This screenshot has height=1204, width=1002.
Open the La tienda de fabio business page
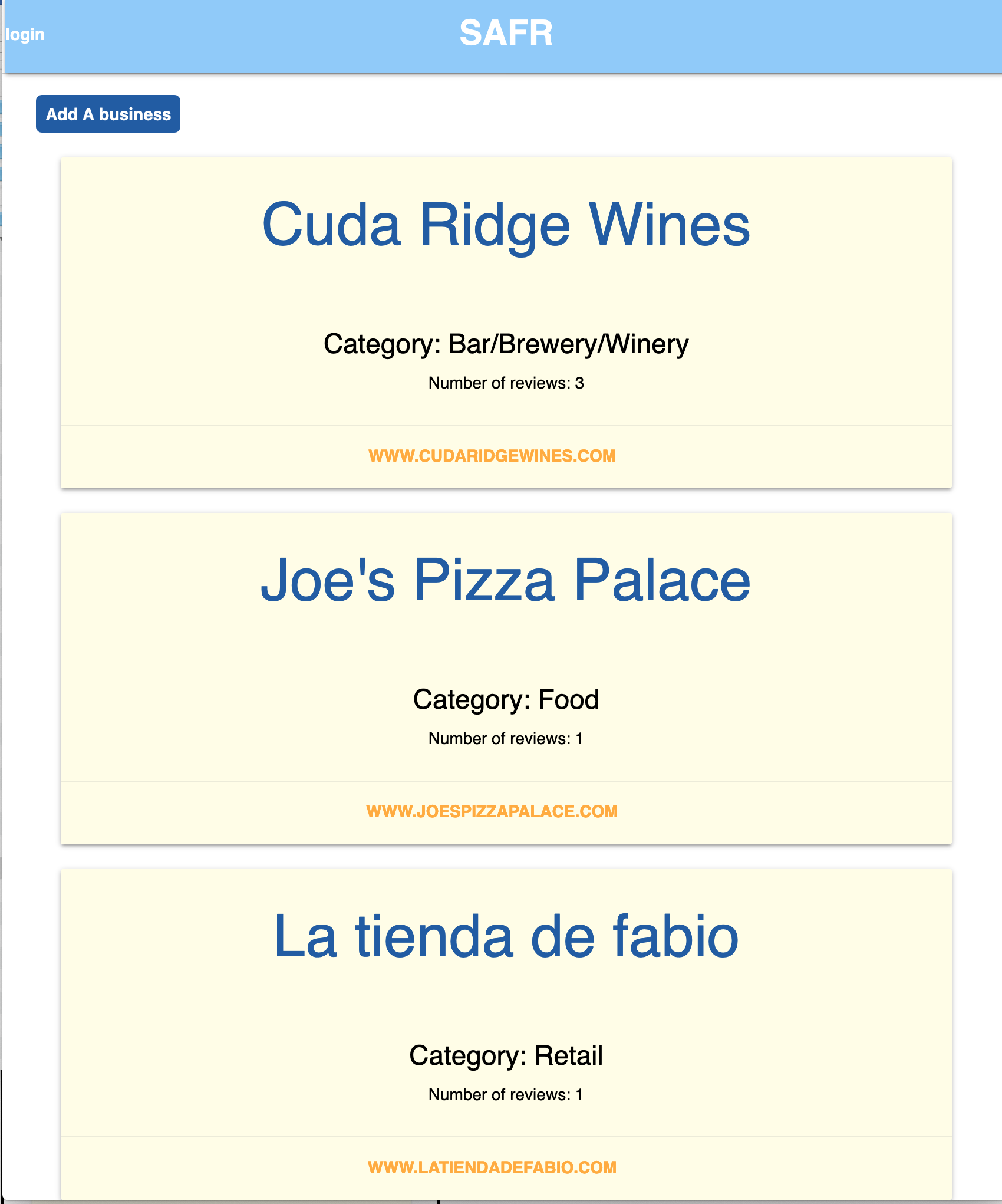click(x=506, y=936)
